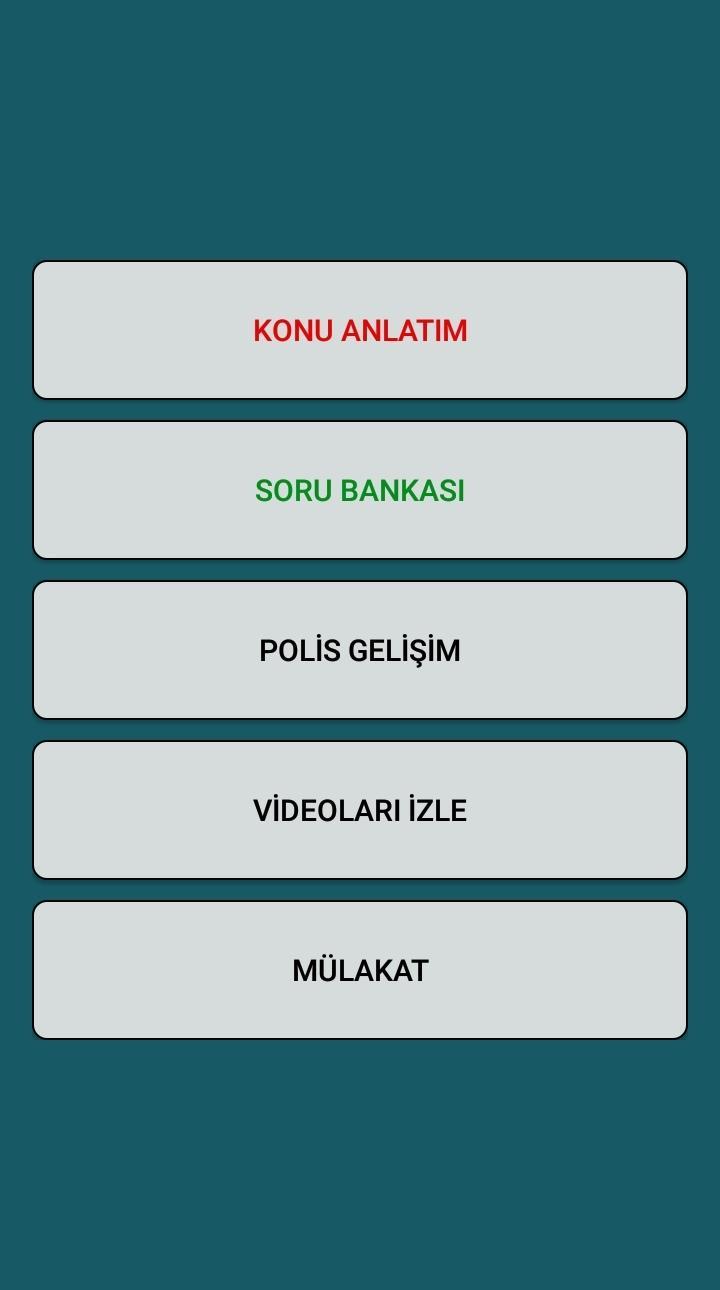
Task: Select POLİS GELİŞİM
Action: pos(360,650)
